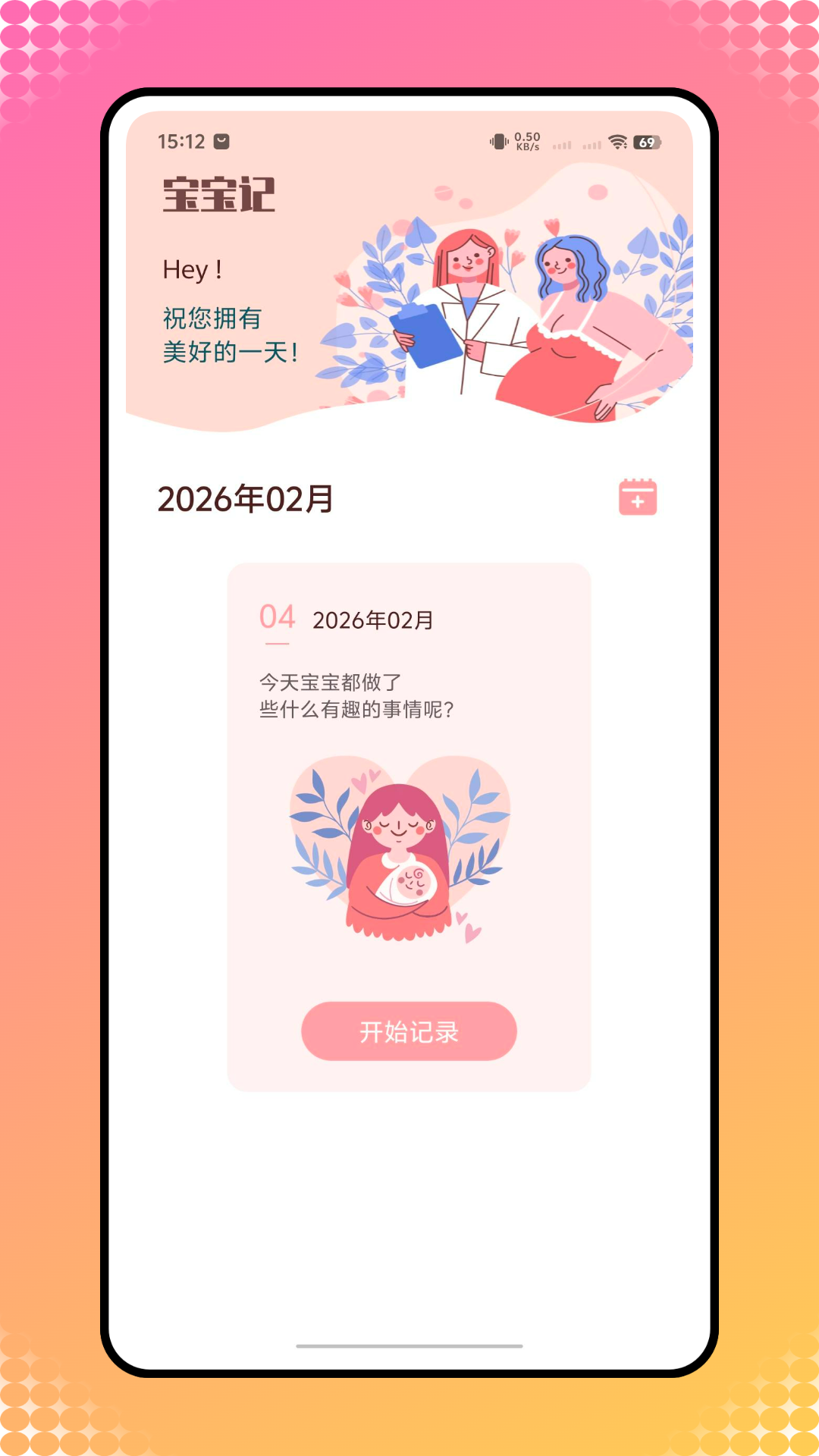
Task: Tap the notification app icon in status bar
Action: click(222, 140)
